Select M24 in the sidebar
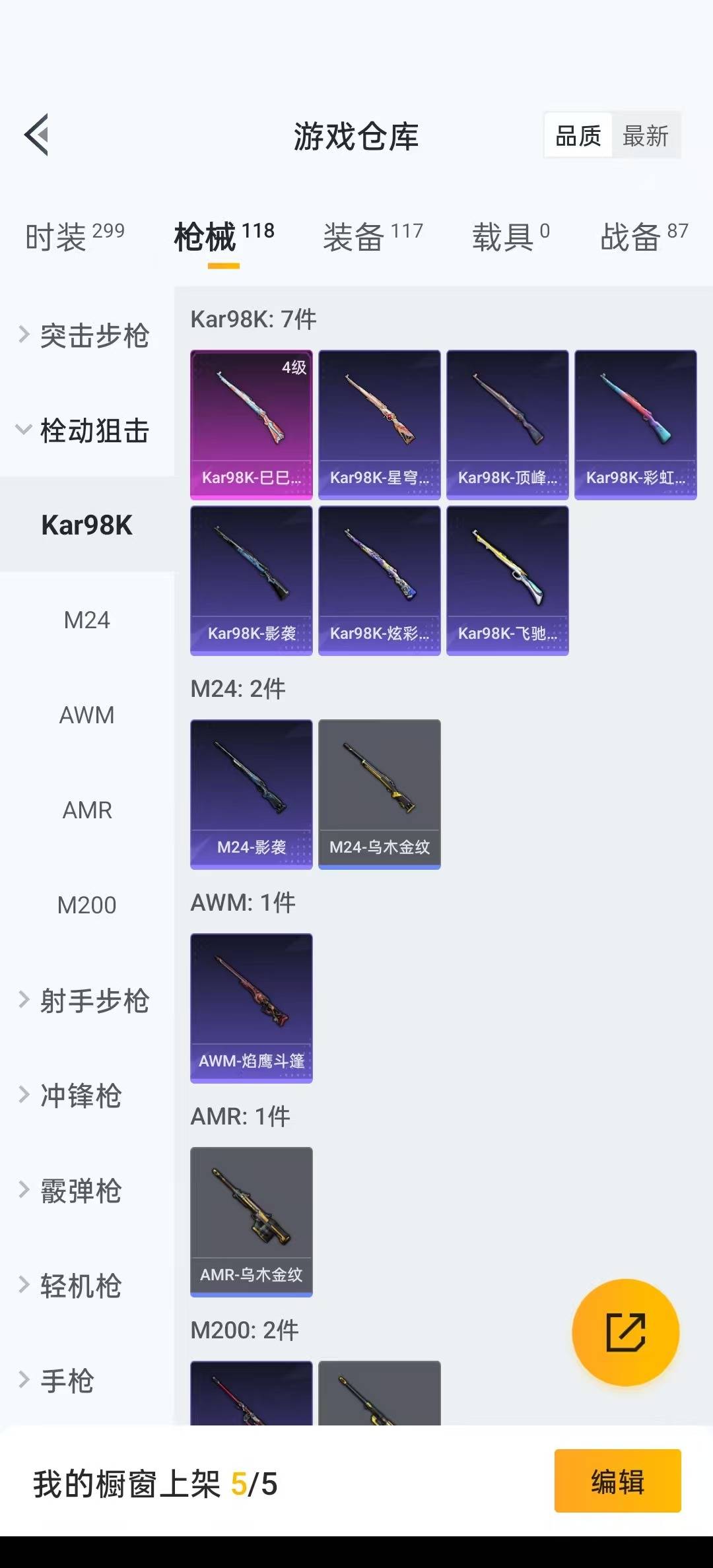The width and height of the screenshot is (713, 1568). 86,620
